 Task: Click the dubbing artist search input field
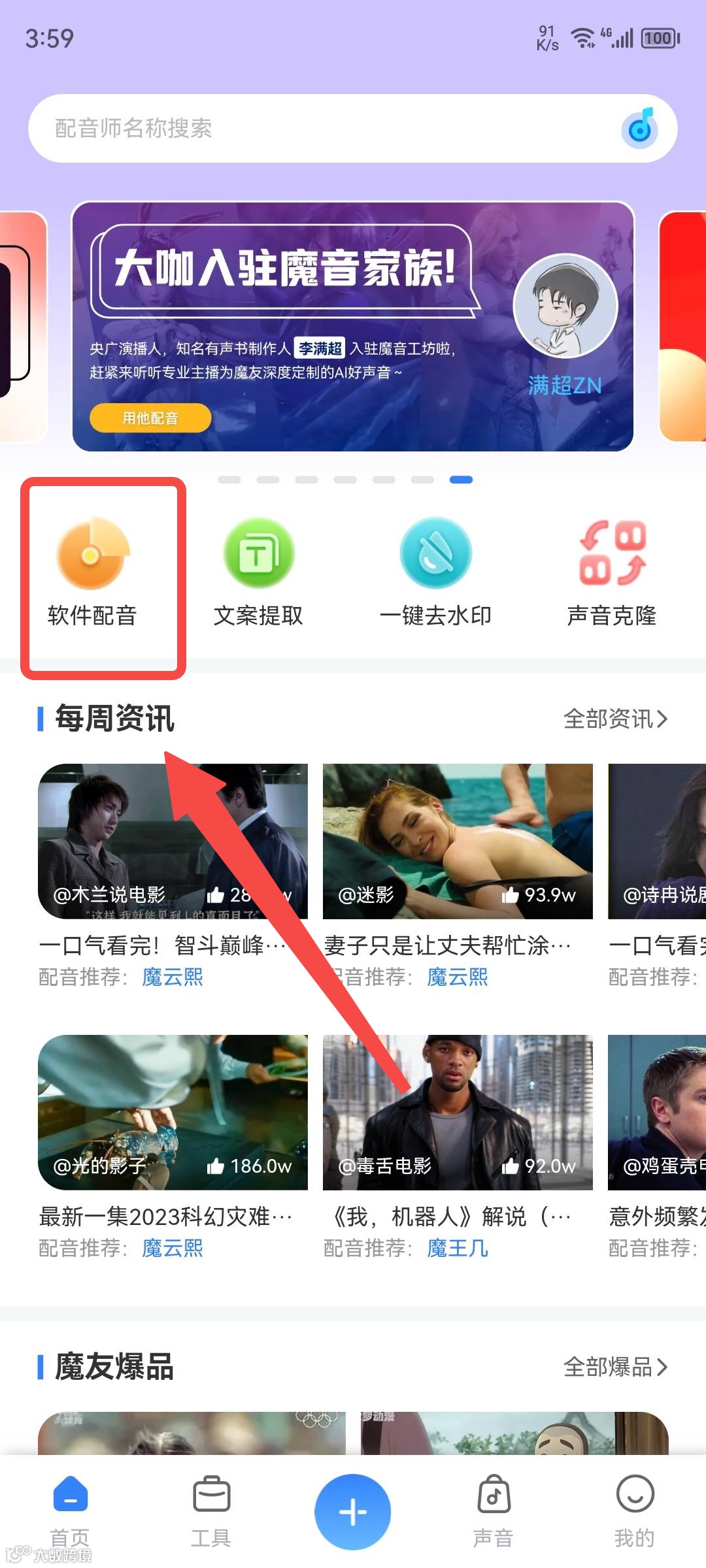point(261,128)
